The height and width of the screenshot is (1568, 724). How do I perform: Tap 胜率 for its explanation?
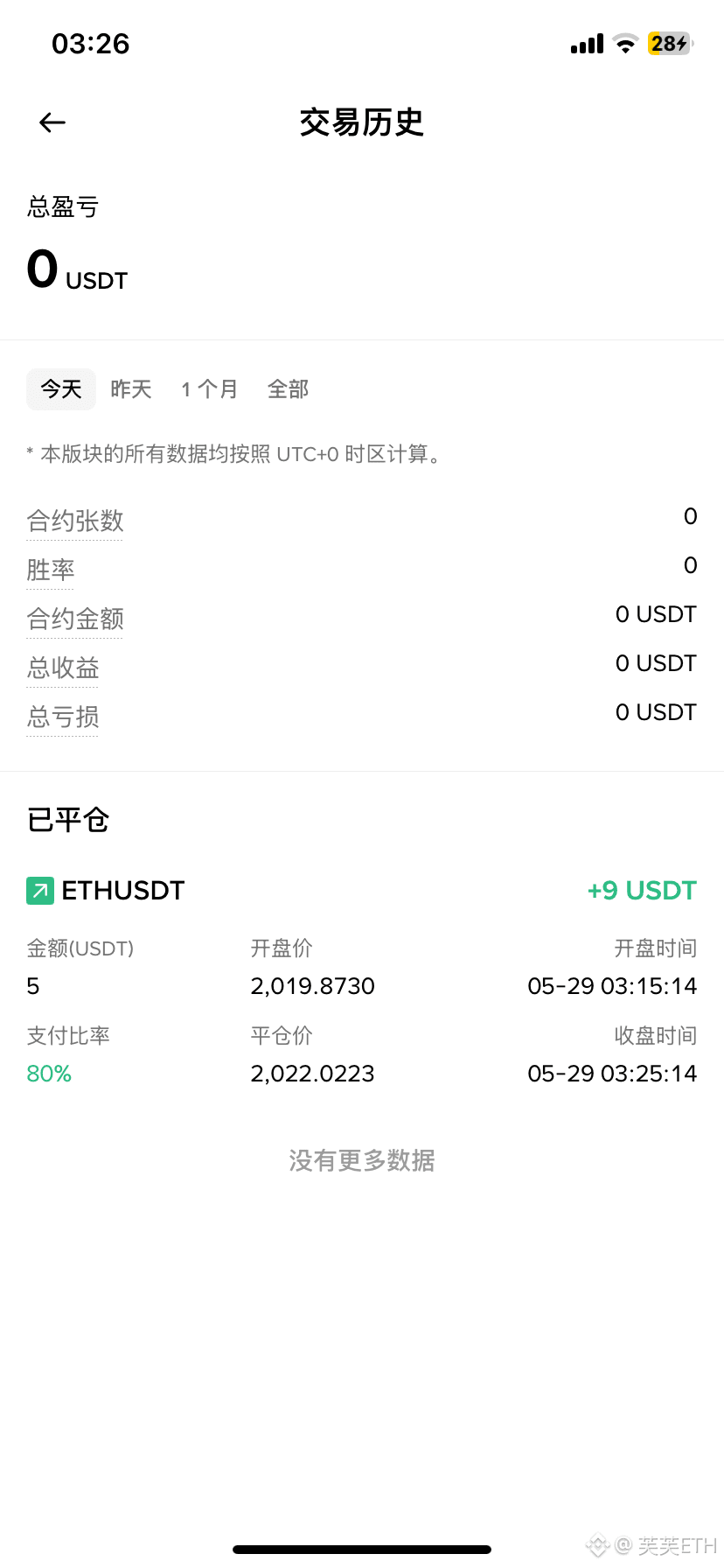pyautogui.click(x=51, y=570)
